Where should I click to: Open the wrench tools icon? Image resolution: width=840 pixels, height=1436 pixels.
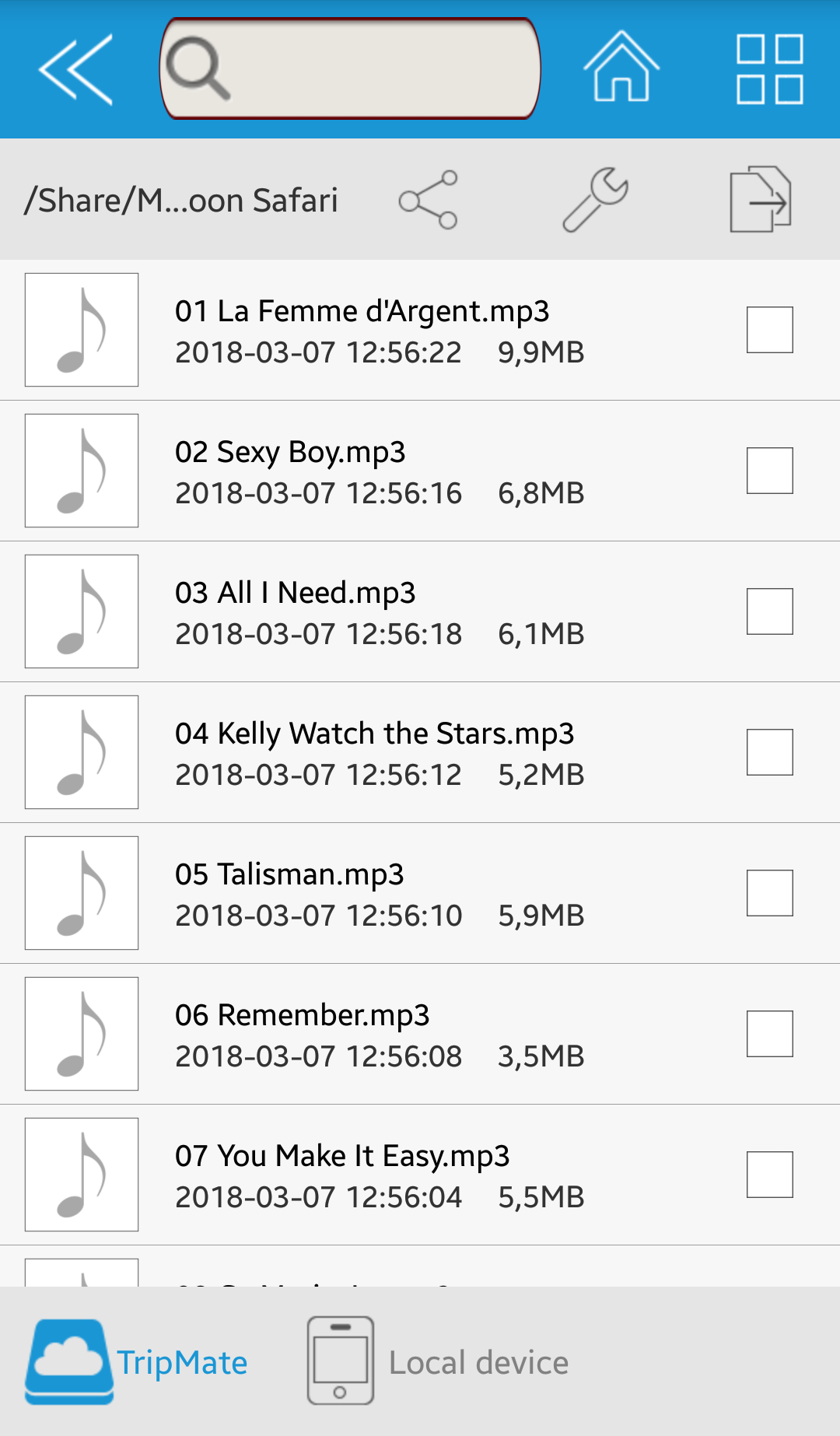click(x=596, y=200)
